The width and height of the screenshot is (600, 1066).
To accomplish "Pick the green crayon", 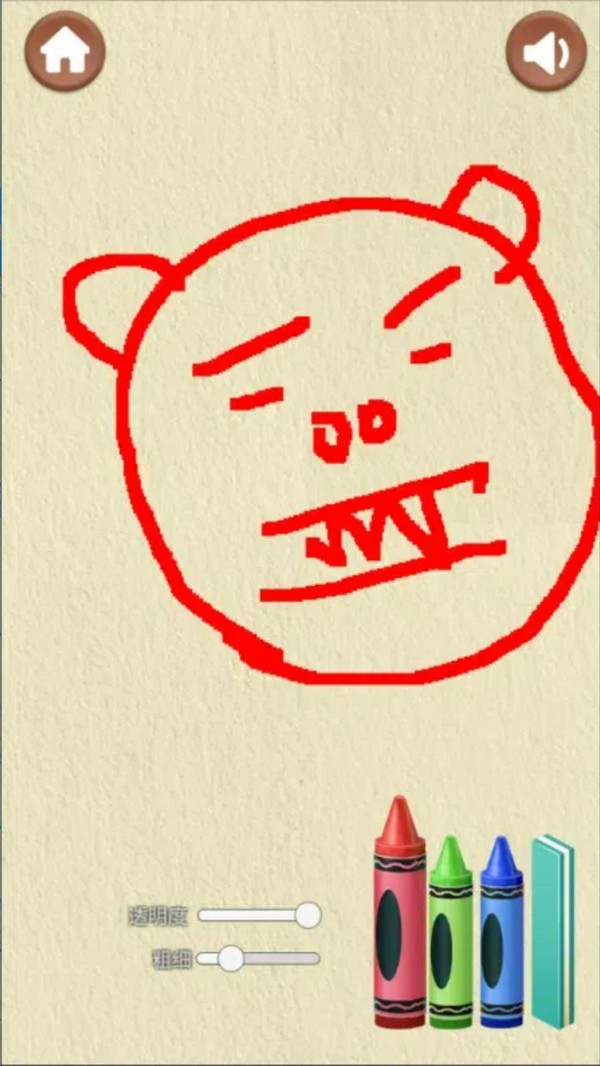I will (450, 932).
